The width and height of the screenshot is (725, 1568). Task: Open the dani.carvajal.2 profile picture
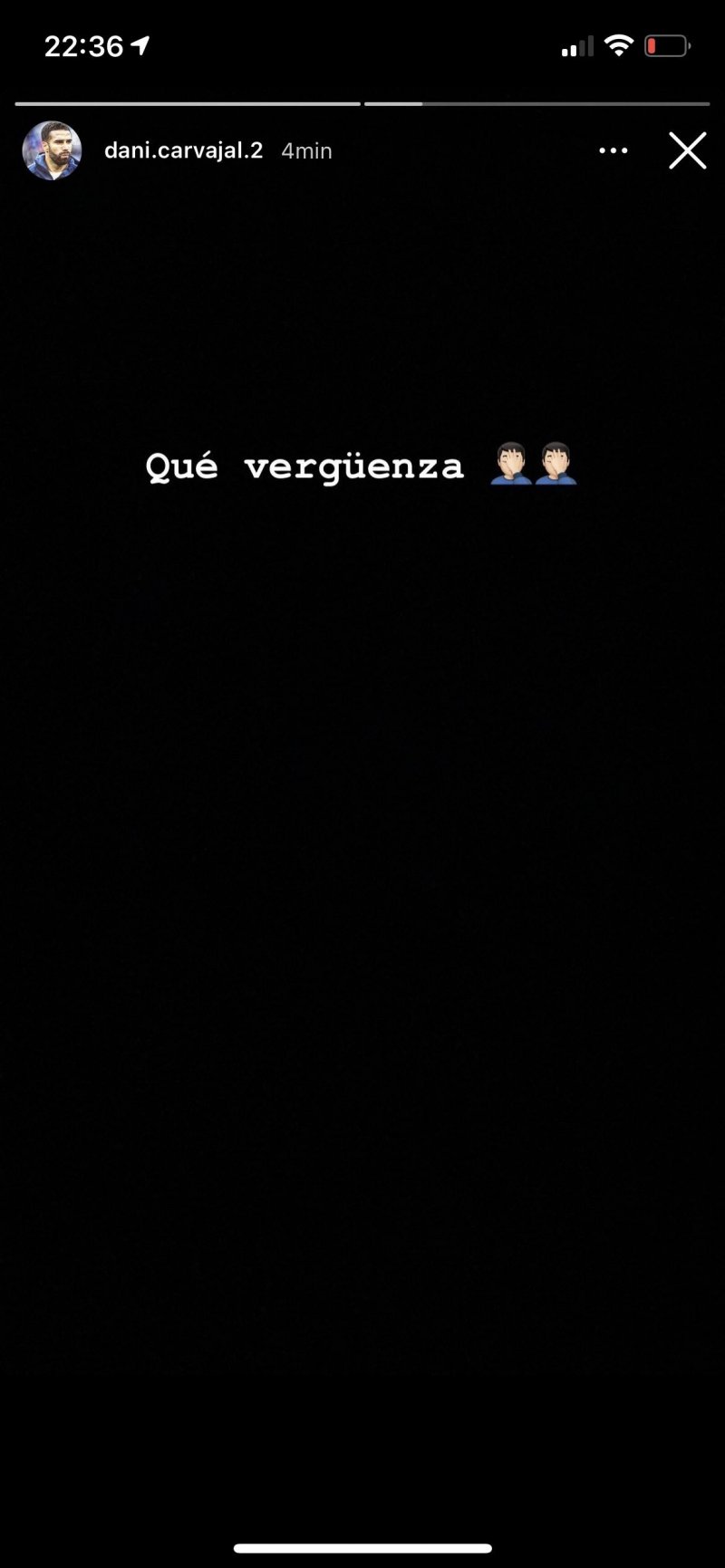coord(52,150)
